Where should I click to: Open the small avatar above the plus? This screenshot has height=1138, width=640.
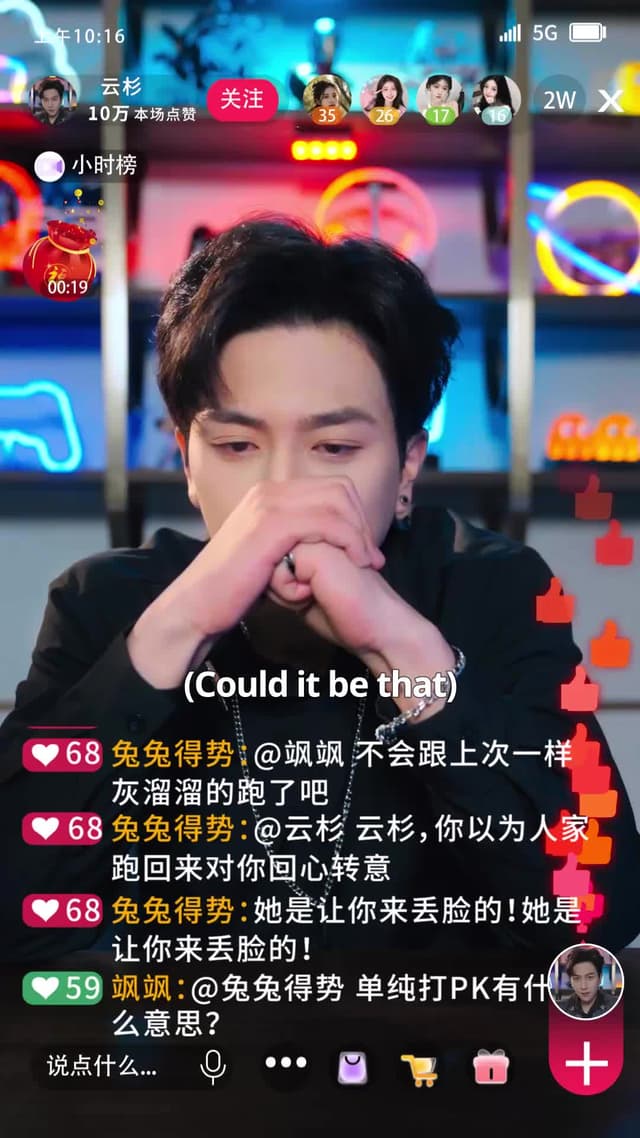click(586, 981)
